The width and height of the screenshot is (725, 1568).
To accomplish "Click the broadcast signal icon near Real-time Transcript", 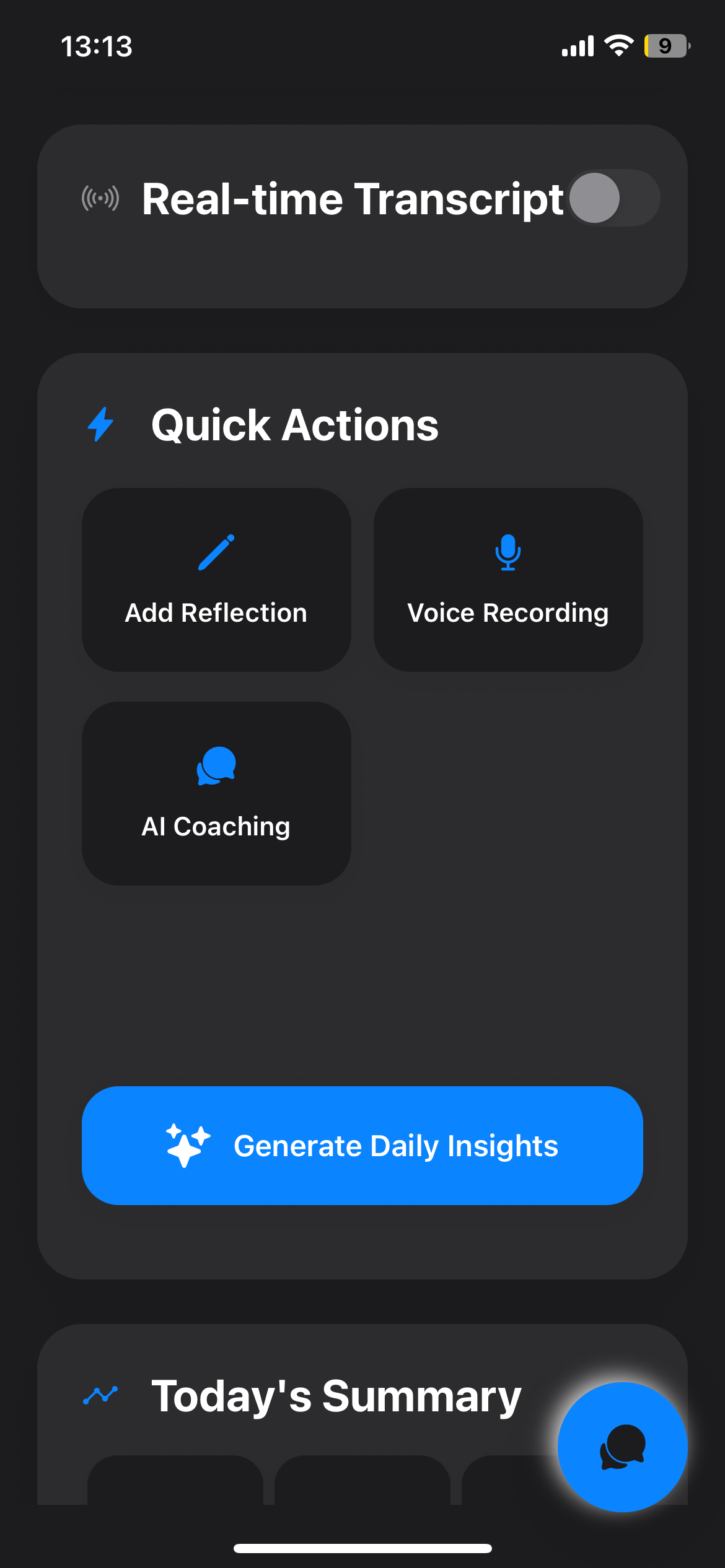I will point(99,198).
